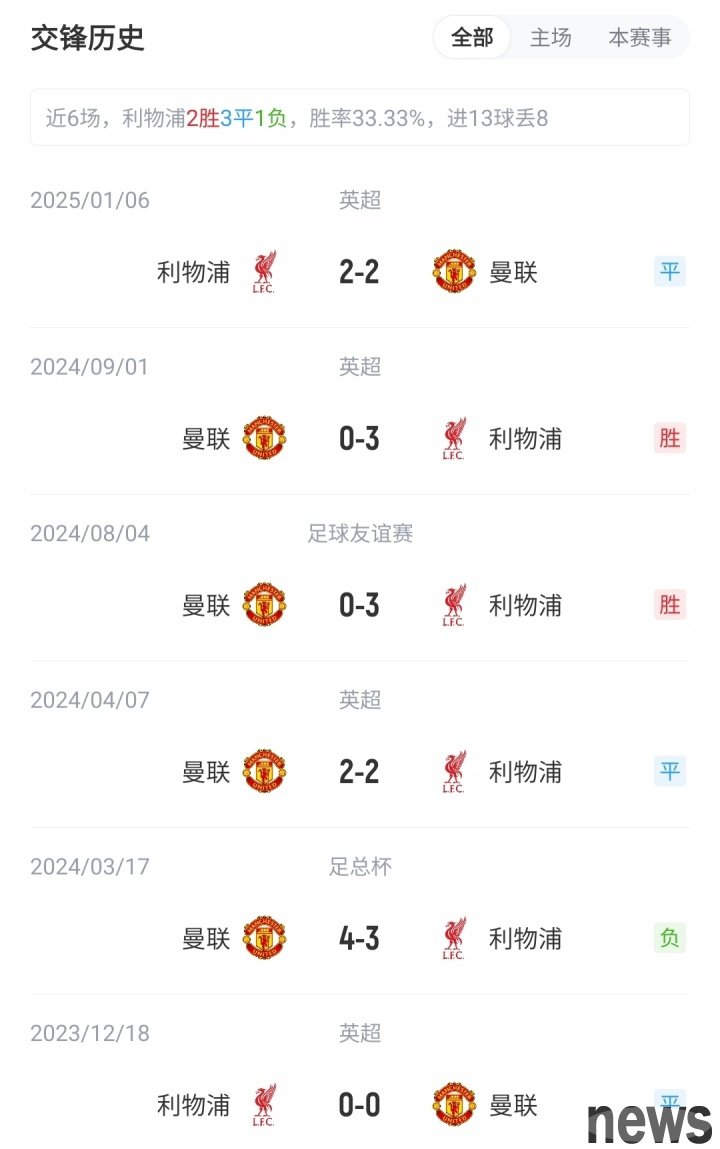Select the 全部 filter tab
Viewport: 720px width, 1149px height.
tap(472, 38)
